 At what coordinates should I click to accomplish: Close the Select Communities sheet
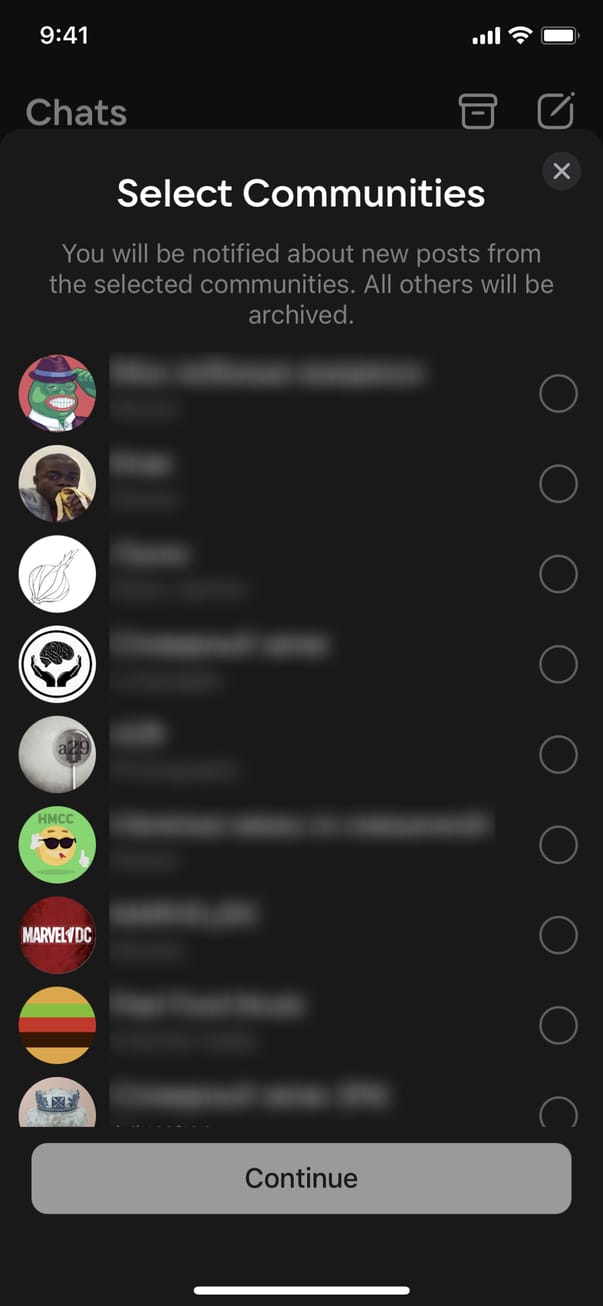tap(561, 171)
